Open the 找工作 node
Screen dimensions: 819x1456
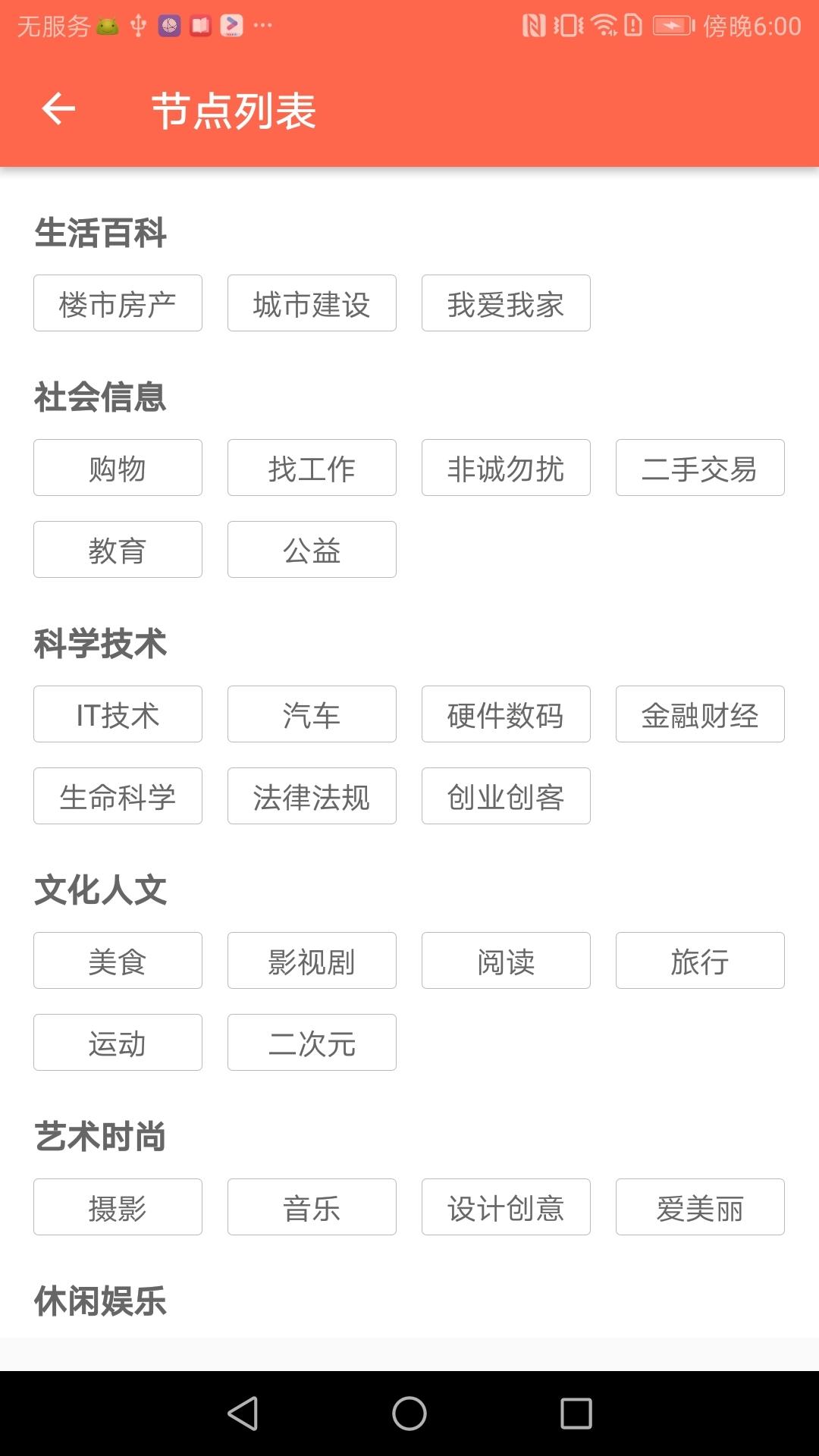pos(312,468)
